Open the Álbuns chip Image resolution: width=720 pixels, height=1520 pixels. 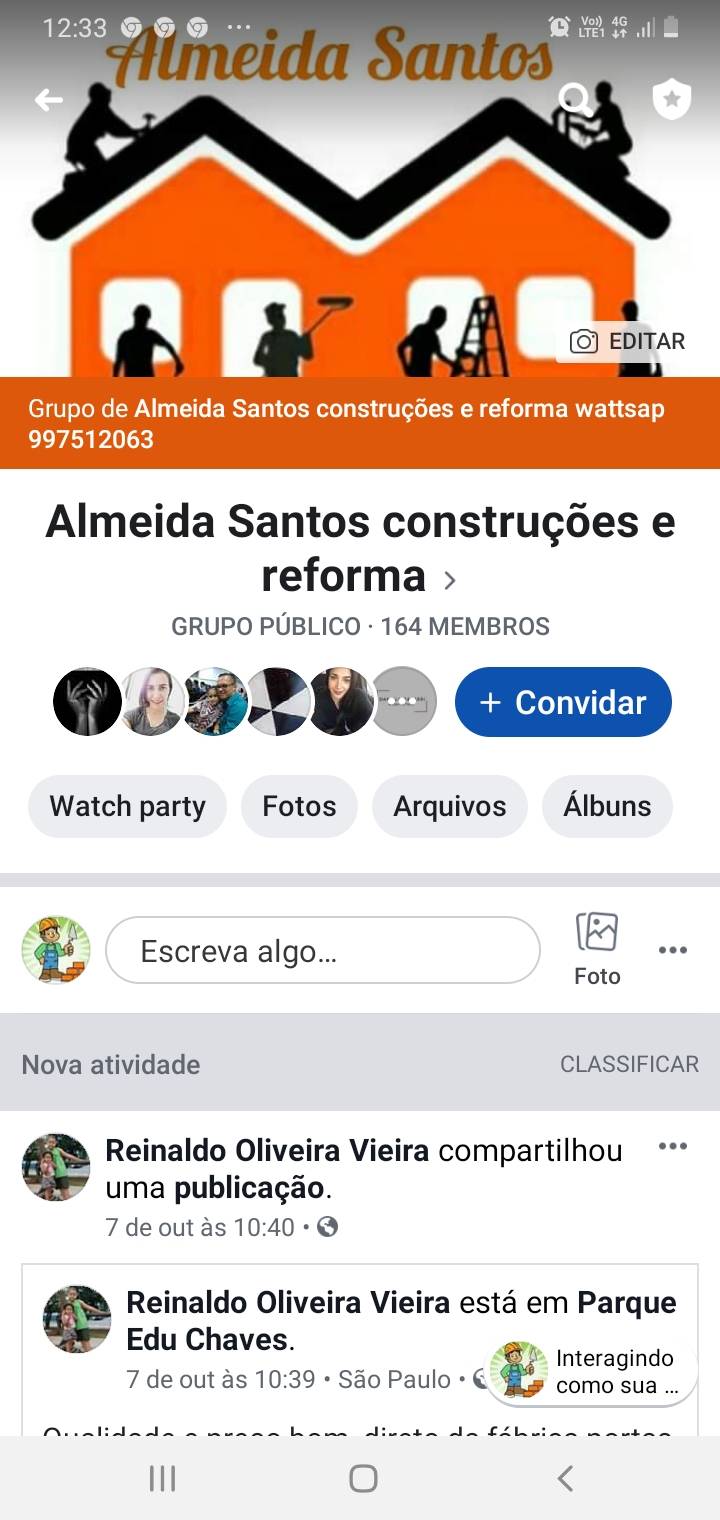(x=607, y=806)
